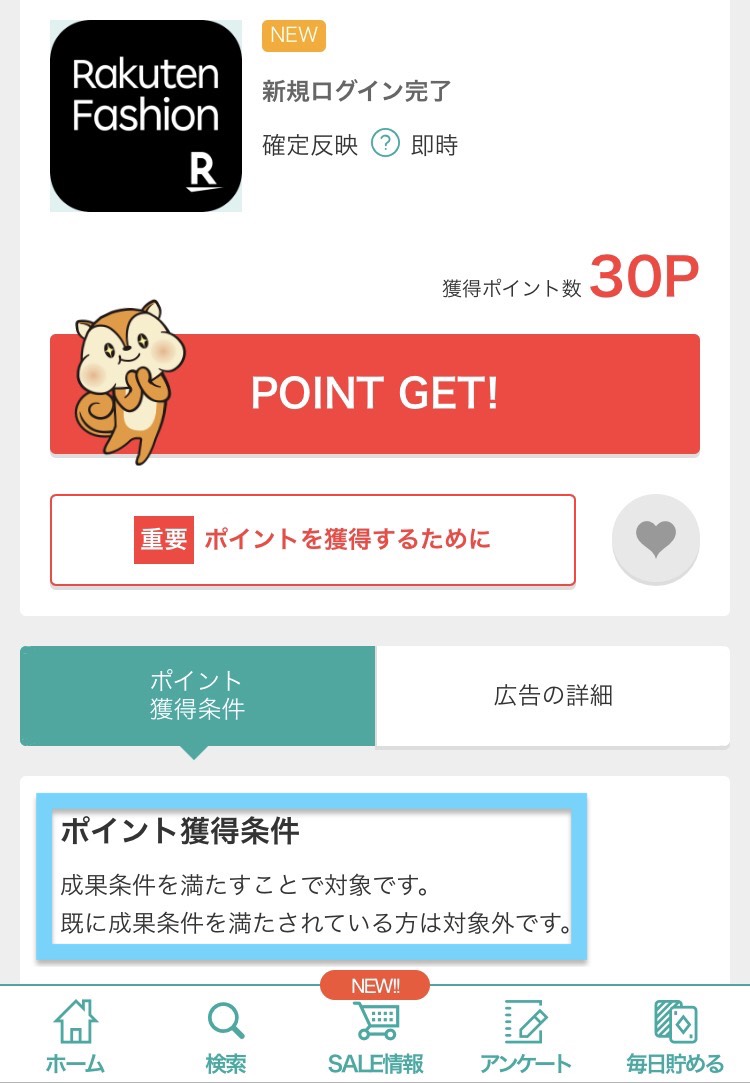Screen dimensions: 750x1083
Task: Select the ポイント獲得条件 tab
Action: click(197, 696)
